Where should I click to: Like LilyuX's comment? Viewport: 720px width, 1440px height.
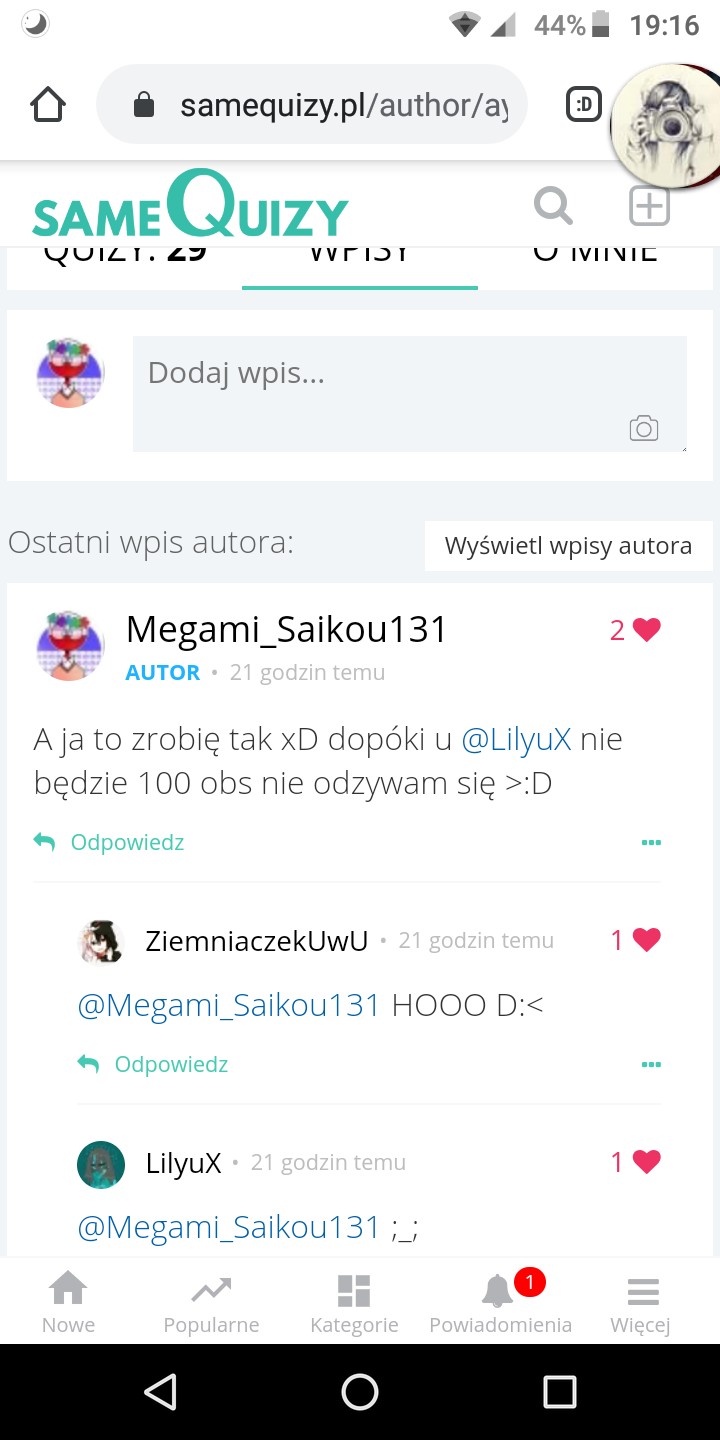click(x=646, y=1162)
